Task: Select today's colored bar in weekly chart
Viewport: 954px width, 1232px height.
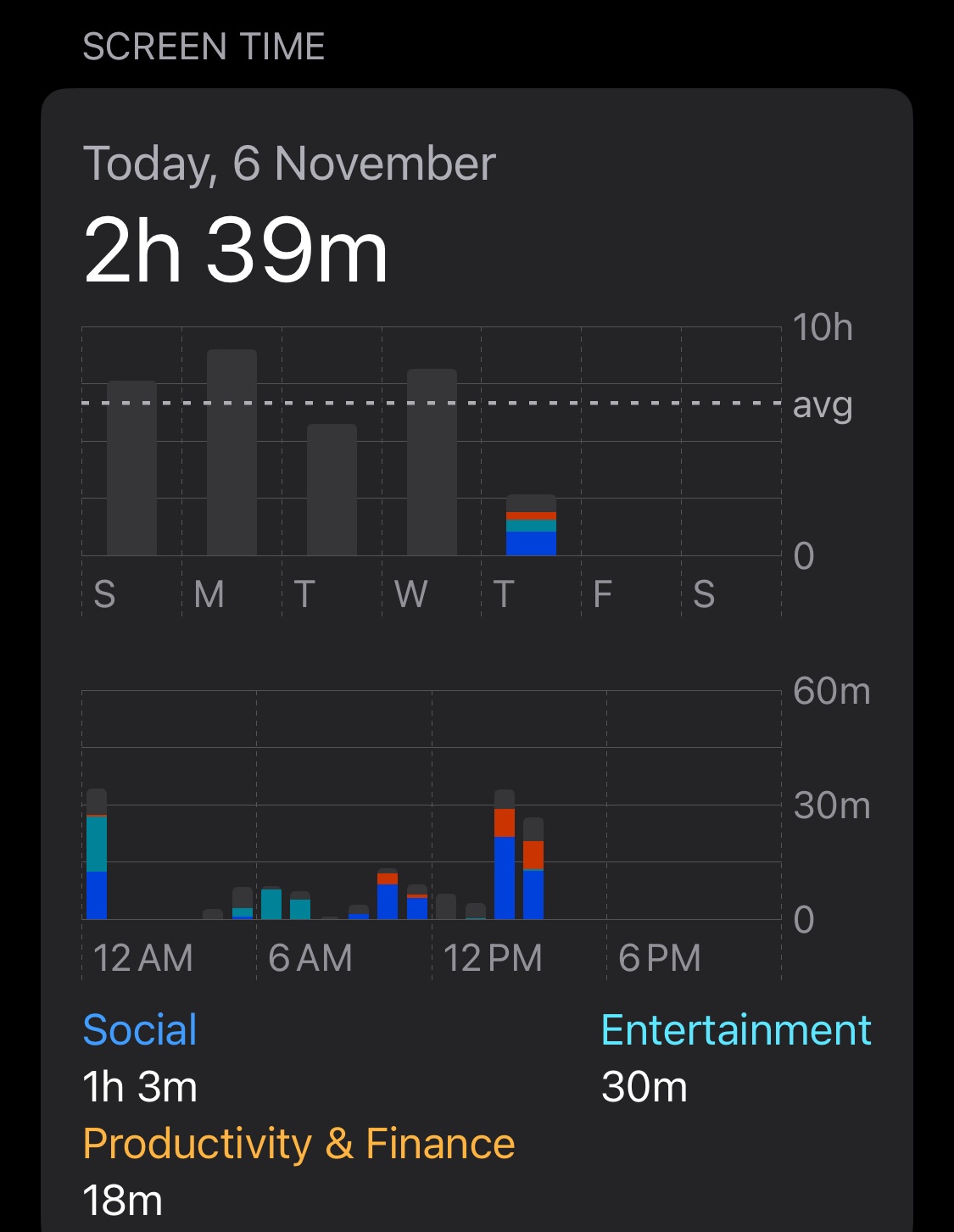Action: [x=531, y=526]
